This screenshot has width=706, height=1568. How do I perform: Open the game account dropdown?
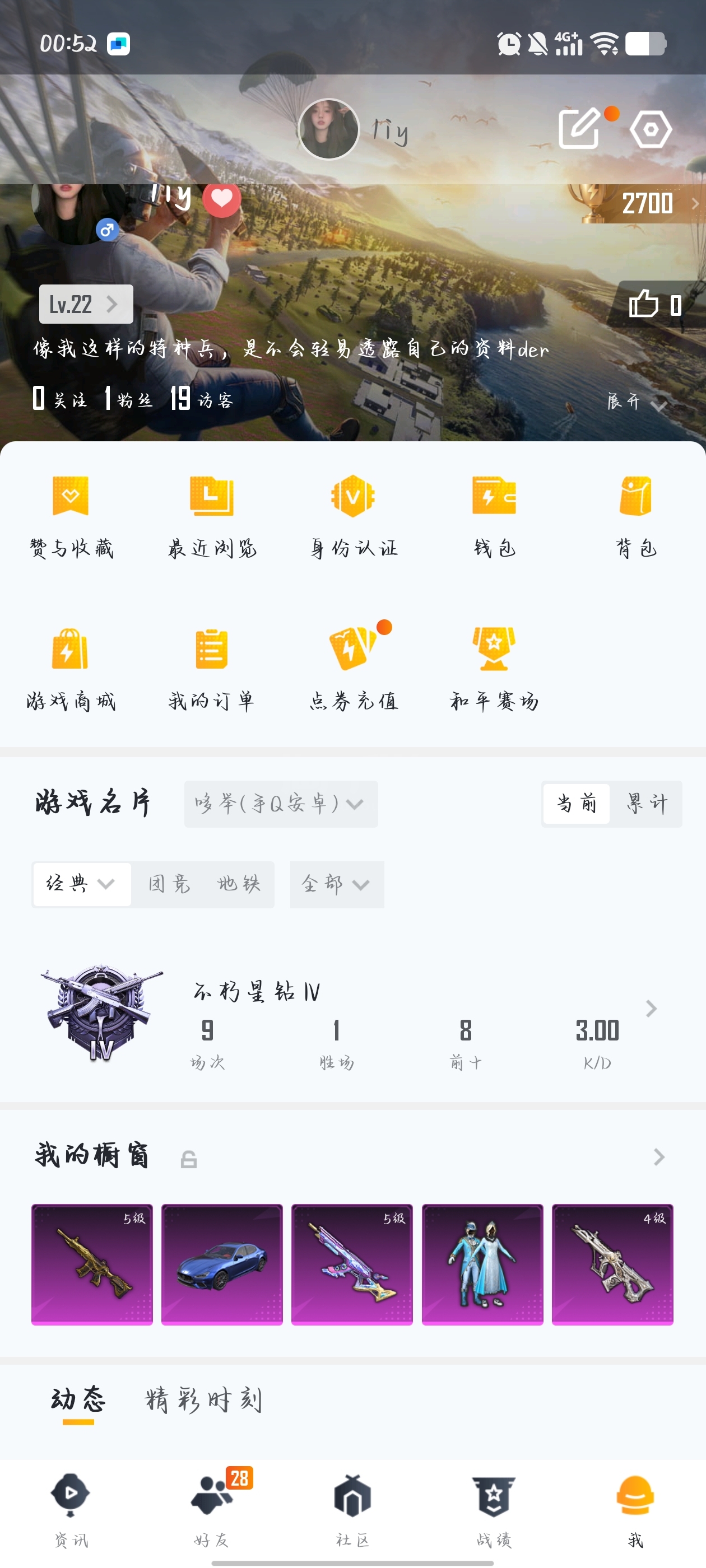pos(281,804)
